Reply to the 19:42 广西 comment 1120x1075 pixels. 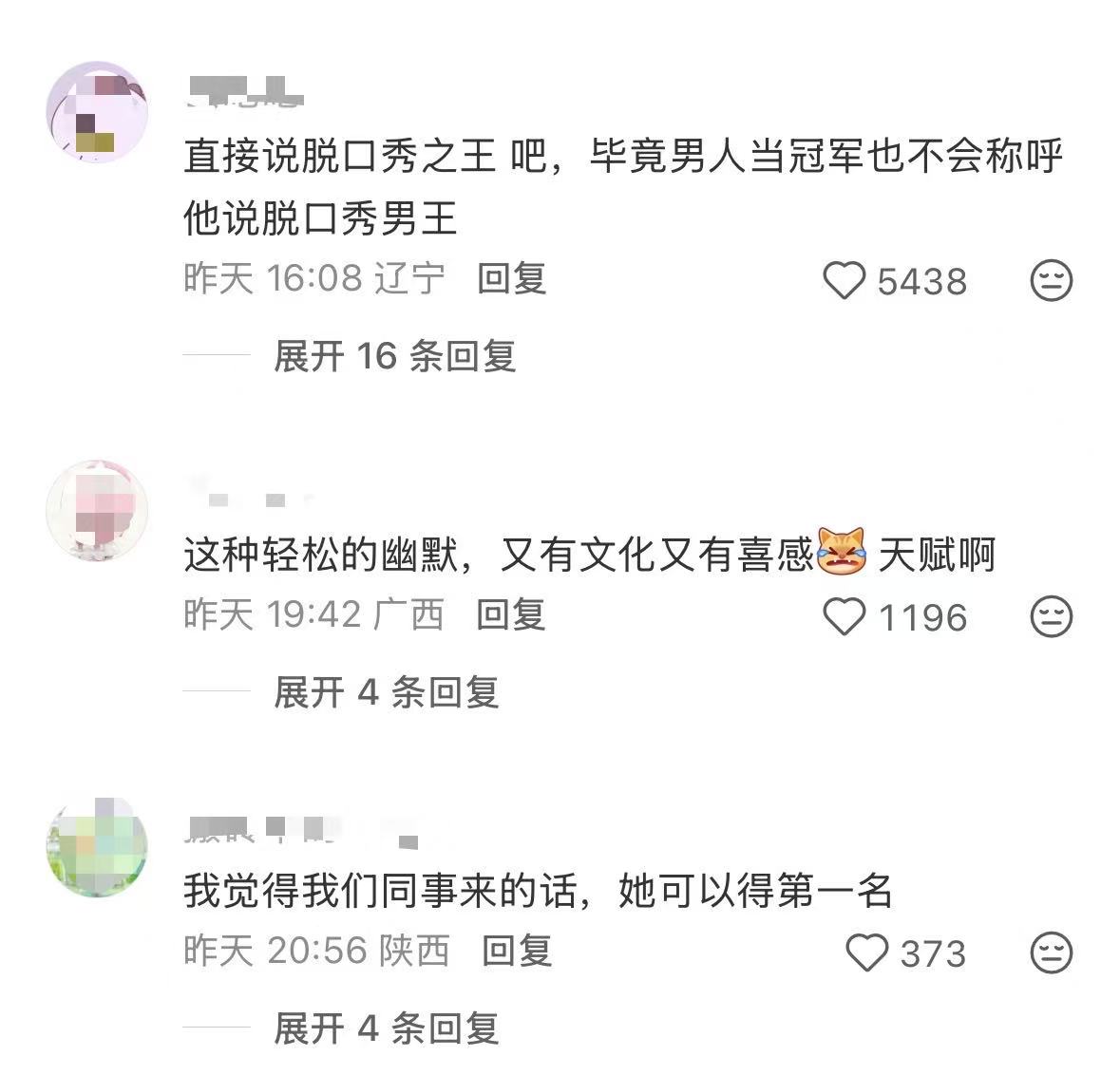click(511, 615)
